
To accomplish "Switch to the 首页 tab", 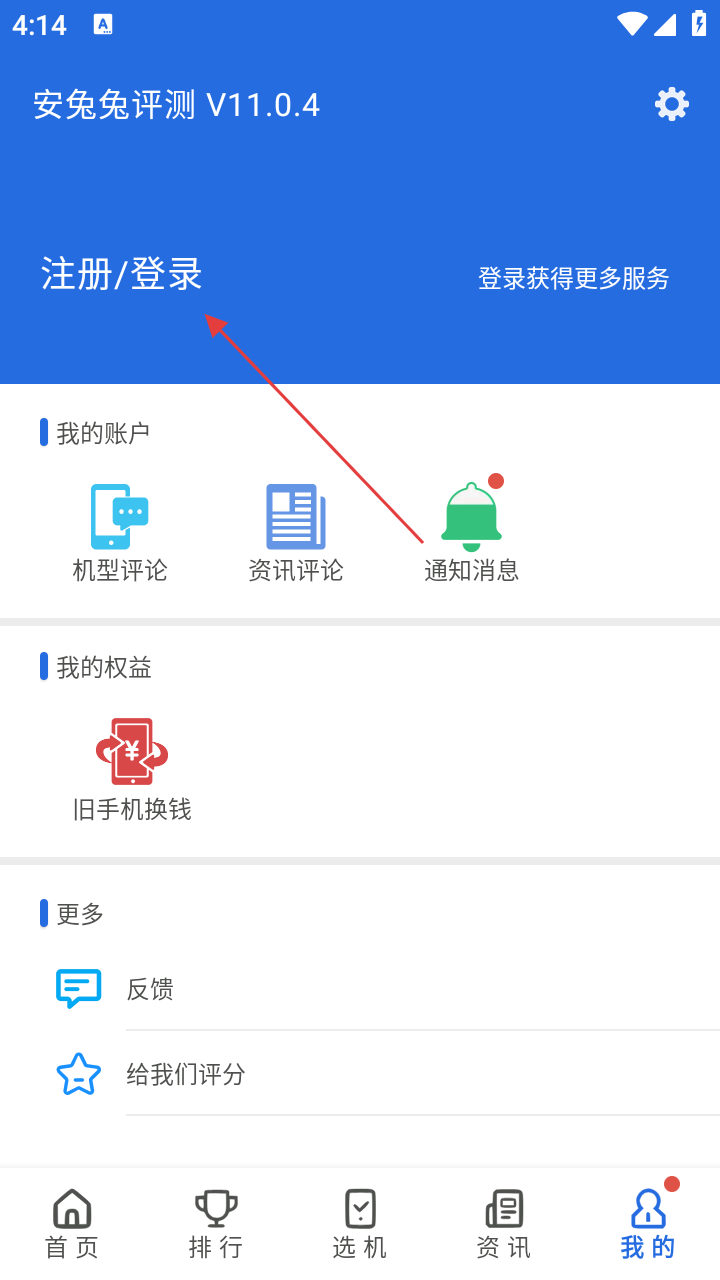I will pos(72,1222).
